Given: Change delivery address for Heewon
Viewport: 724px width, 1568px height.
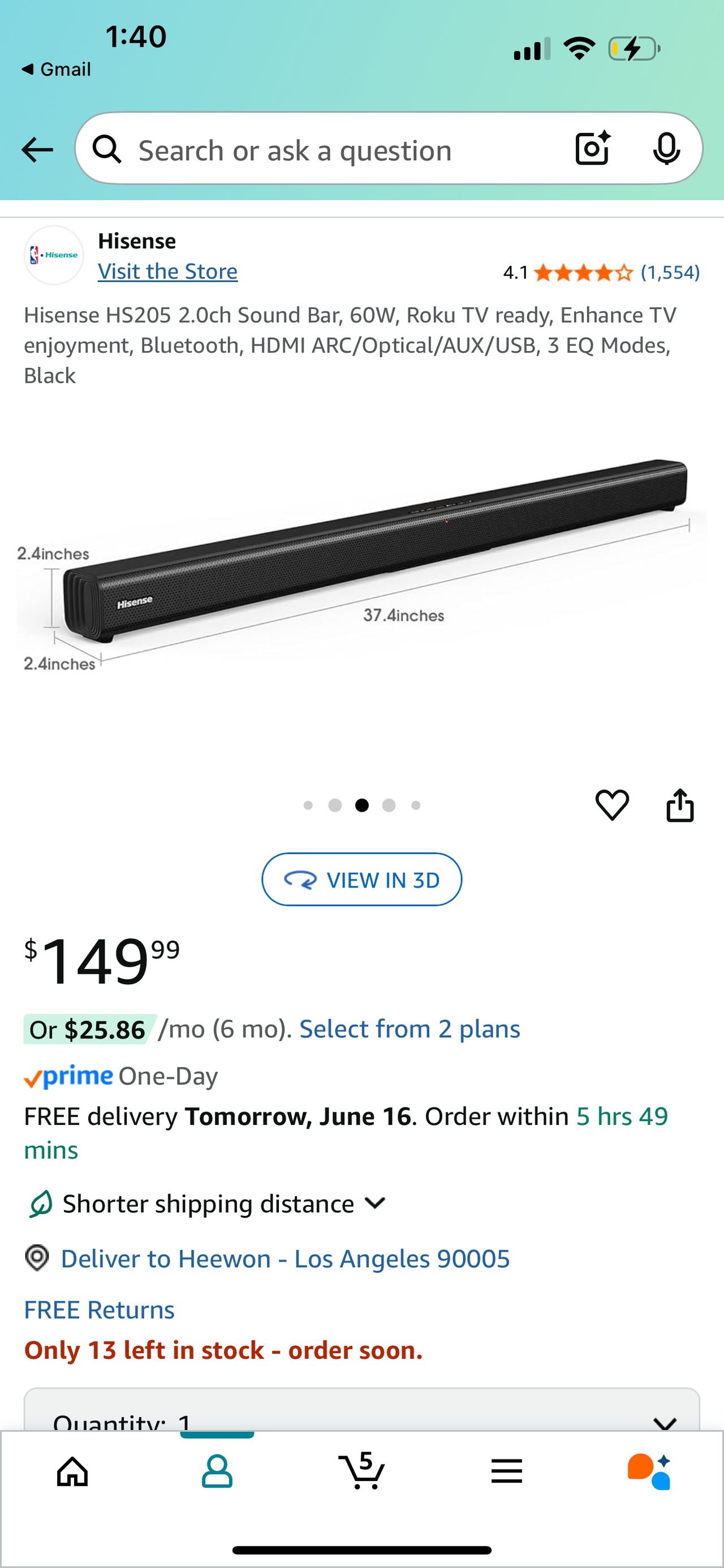Looking at the screenshot, I should point(285,1259).
